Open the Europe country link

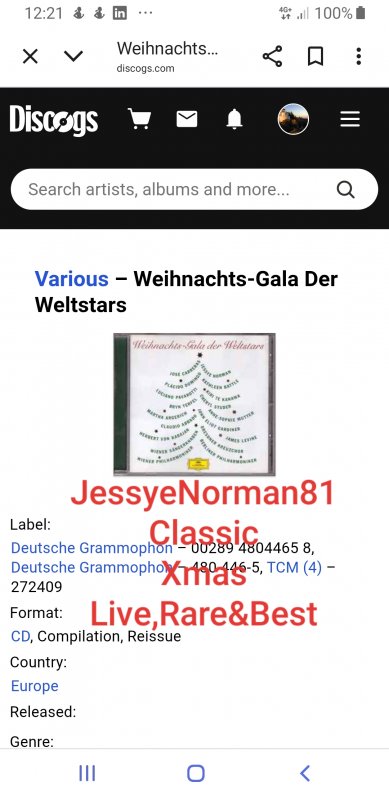pyautogui.click(x=34, y=686)
